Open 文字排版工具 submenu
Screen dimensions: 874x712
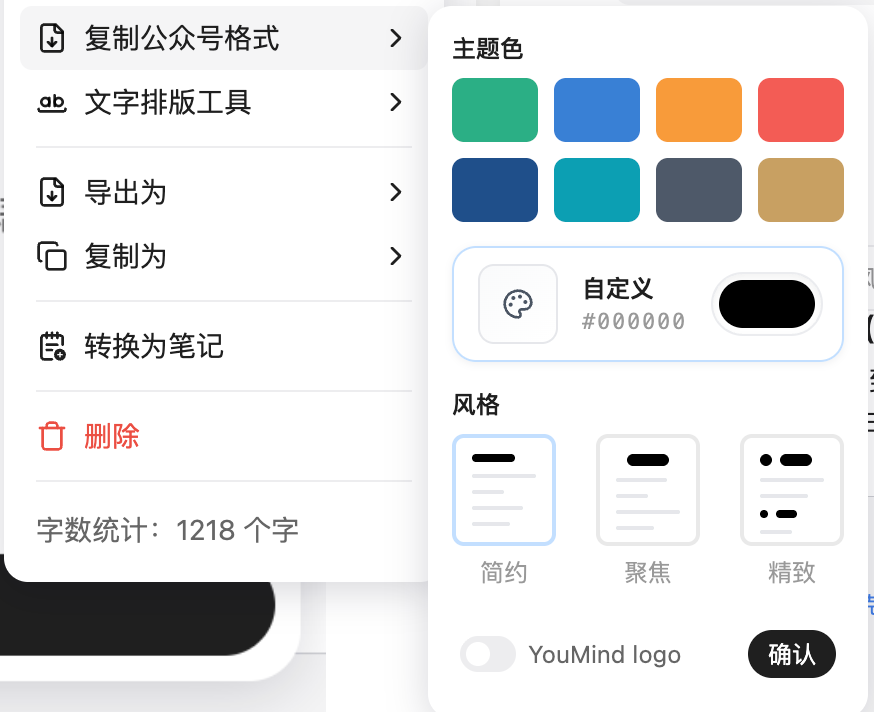pos(220,102)
